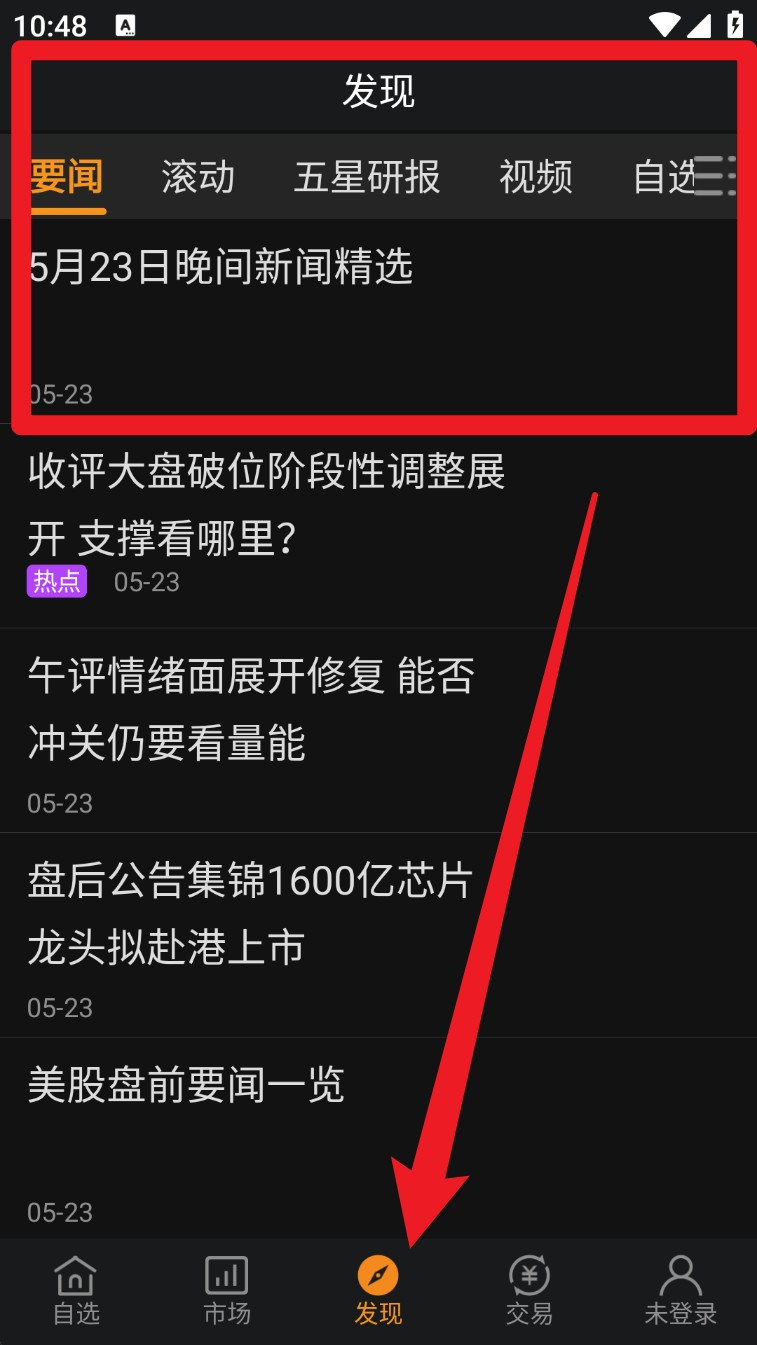This screenshot has height=1345, width=757.
Task: Open the 五星研报 tab
Action: pyautogui.click(x=367, y=177)
